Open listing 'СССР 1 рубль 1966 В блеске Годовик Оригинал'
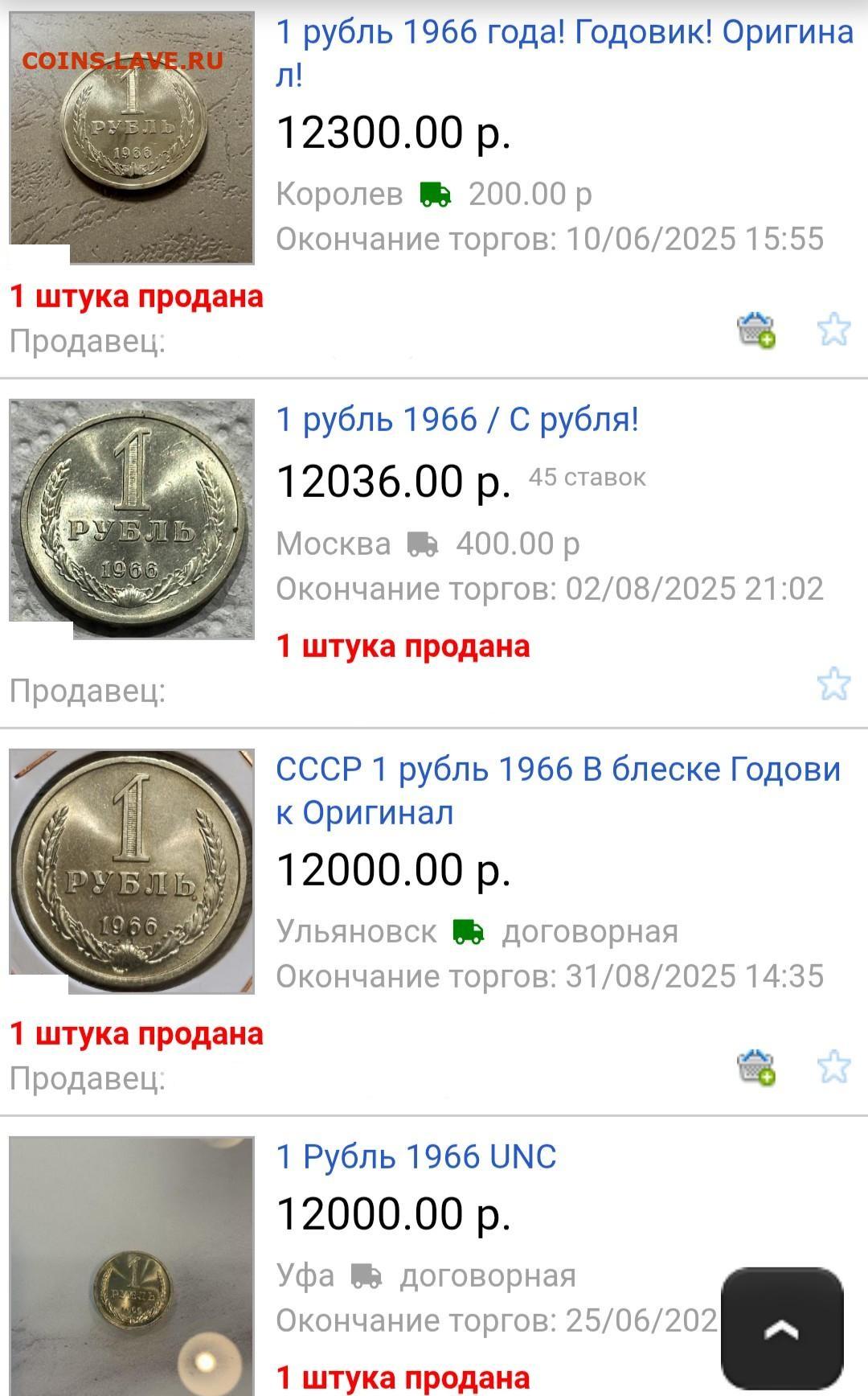 558,790
